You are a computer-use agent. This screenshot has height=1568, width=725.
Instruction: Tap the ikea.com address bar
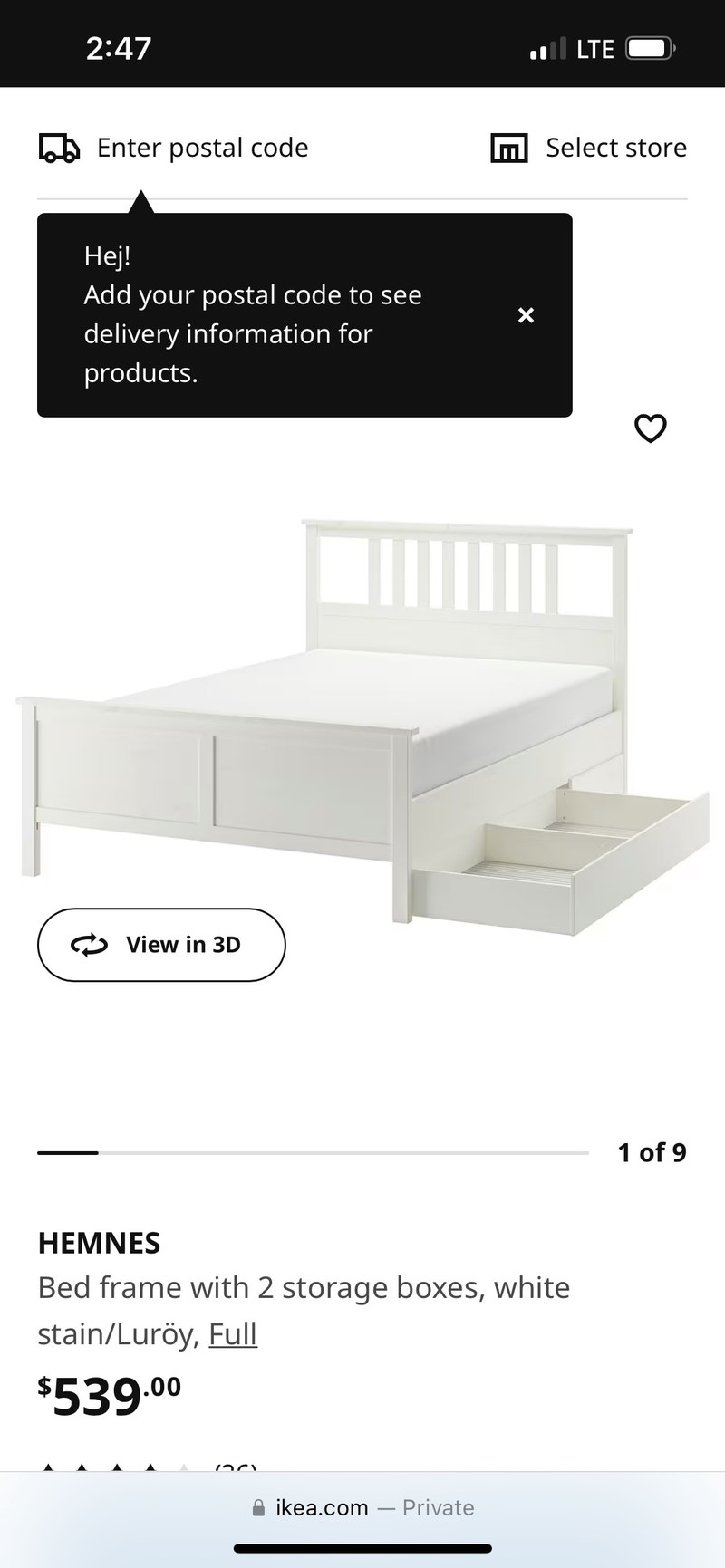pos(362,1506)
